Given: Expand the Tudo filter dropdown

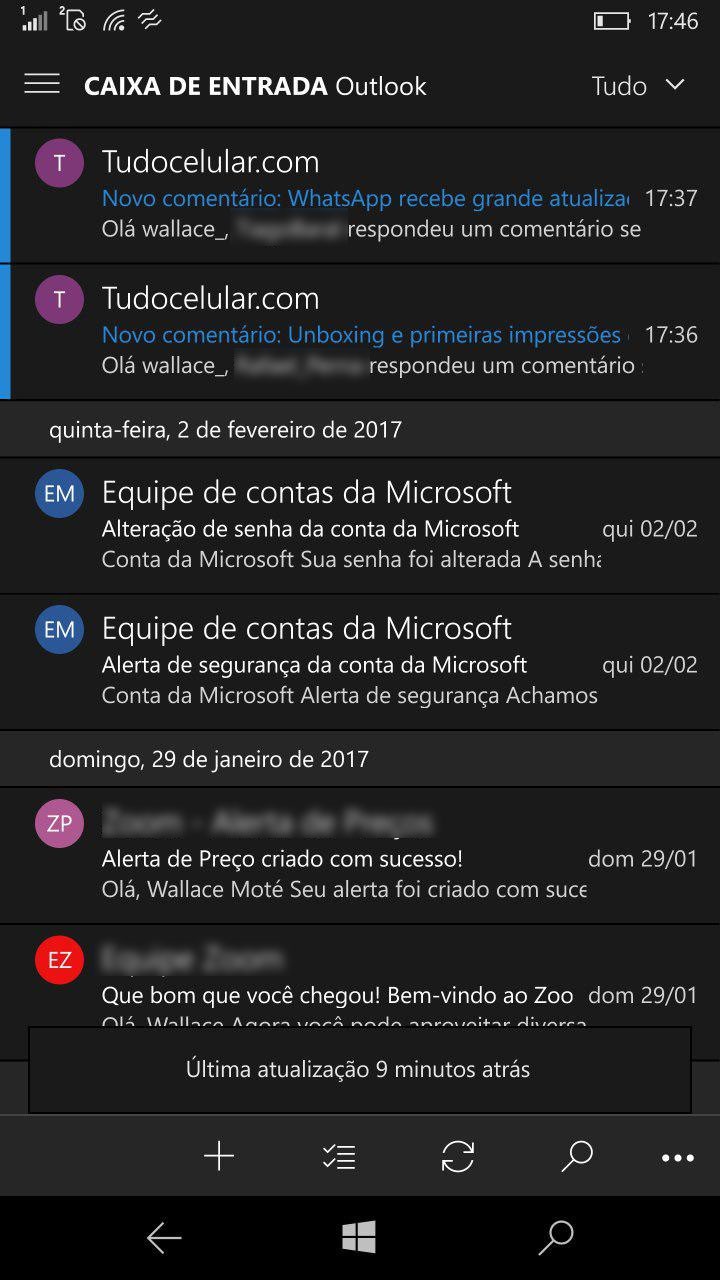Looking at the screenshot, I should (637, 86).
